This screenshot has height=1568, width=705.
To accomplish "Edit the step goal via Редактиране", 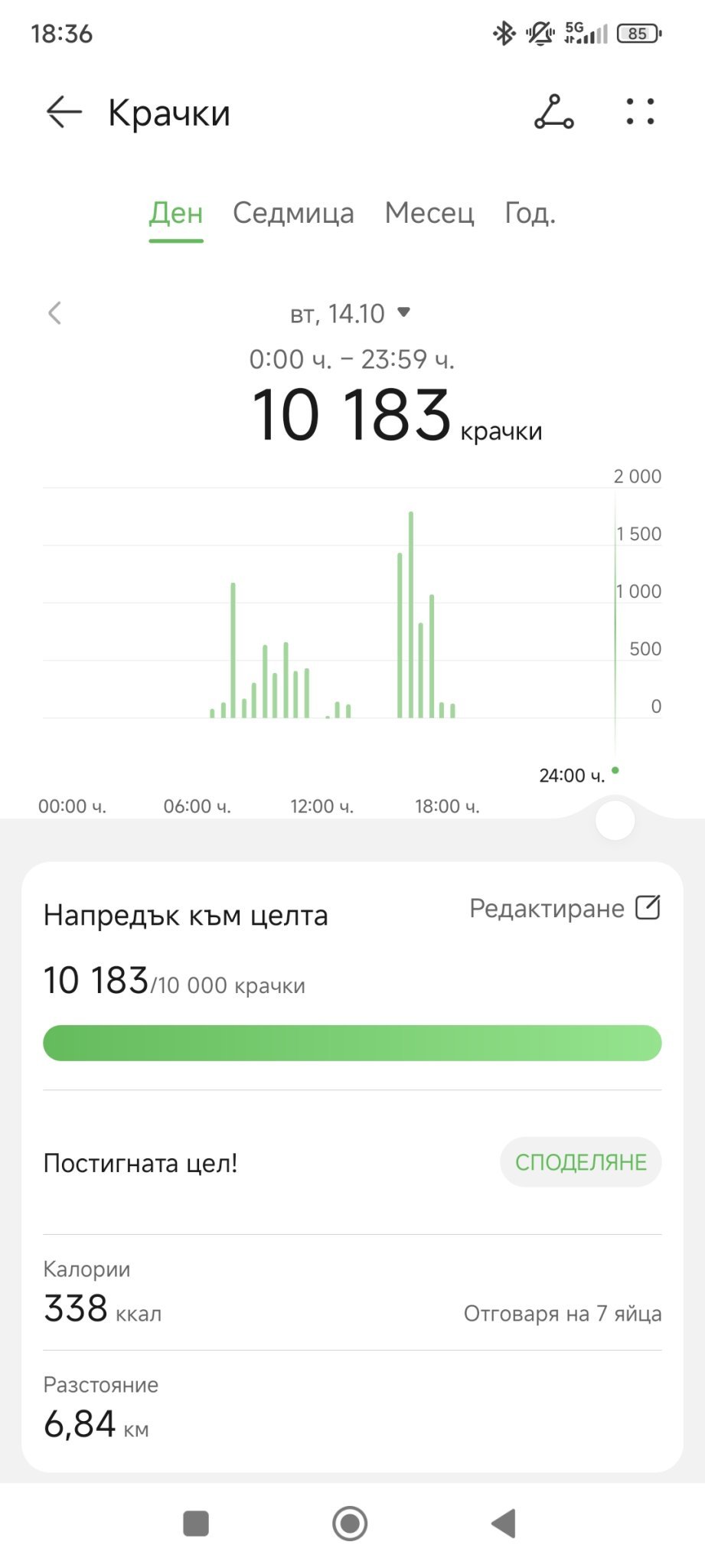I will (564, 909).
